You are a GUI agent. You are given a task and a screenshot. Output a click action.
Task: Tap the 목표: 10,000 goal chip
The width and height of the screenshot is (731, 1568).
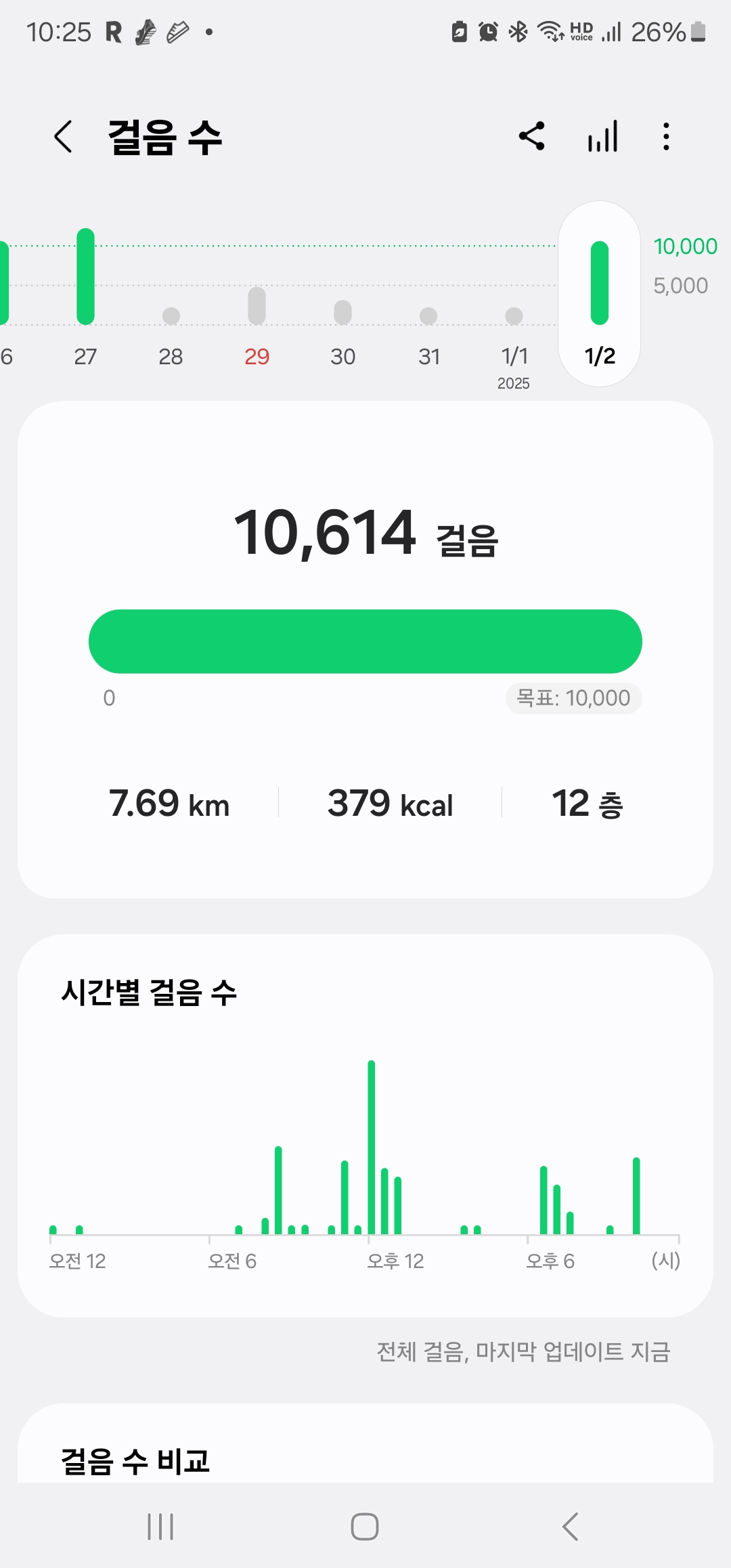click(x=573, y=698)
